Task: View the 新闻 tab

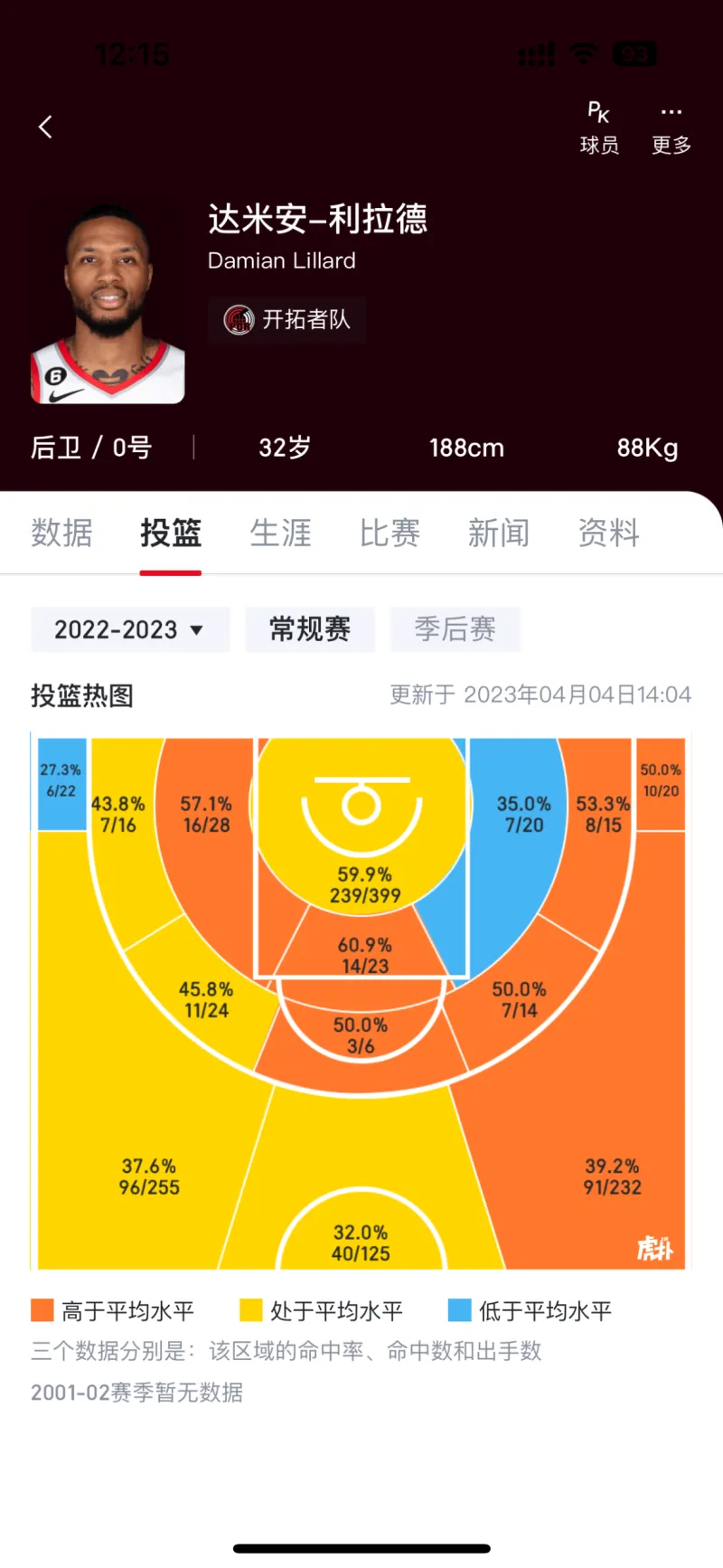Action: coord(499,534)
